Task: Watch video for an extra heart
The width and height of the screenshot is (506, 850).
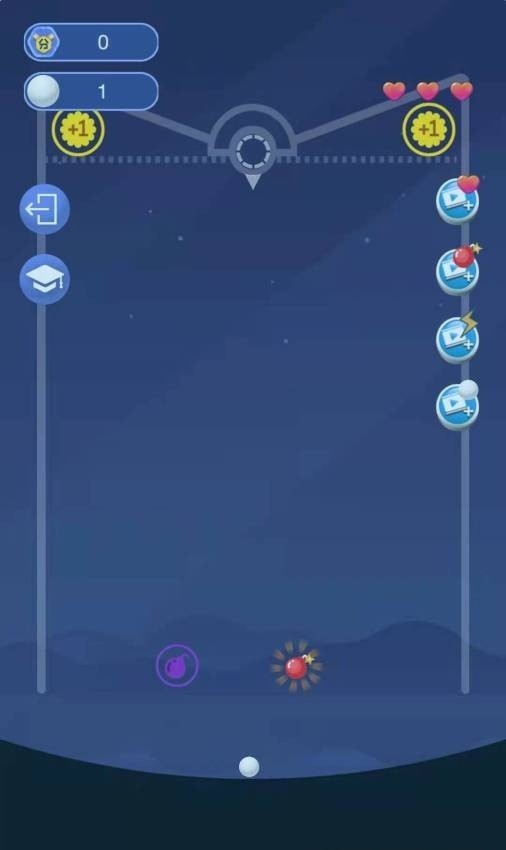Action: point(458,200)
